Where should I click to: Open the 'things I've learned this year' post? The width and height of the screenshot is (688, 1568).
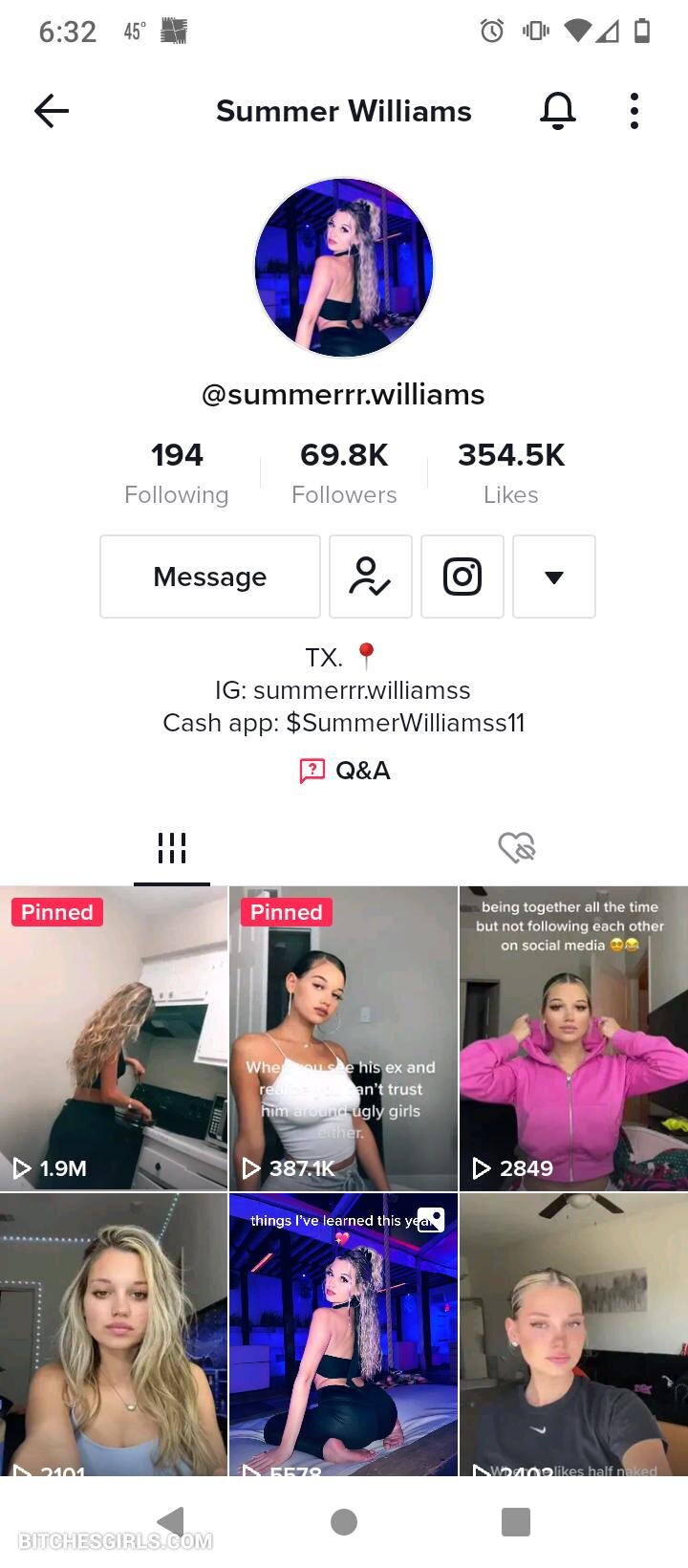coord(343,1334)
